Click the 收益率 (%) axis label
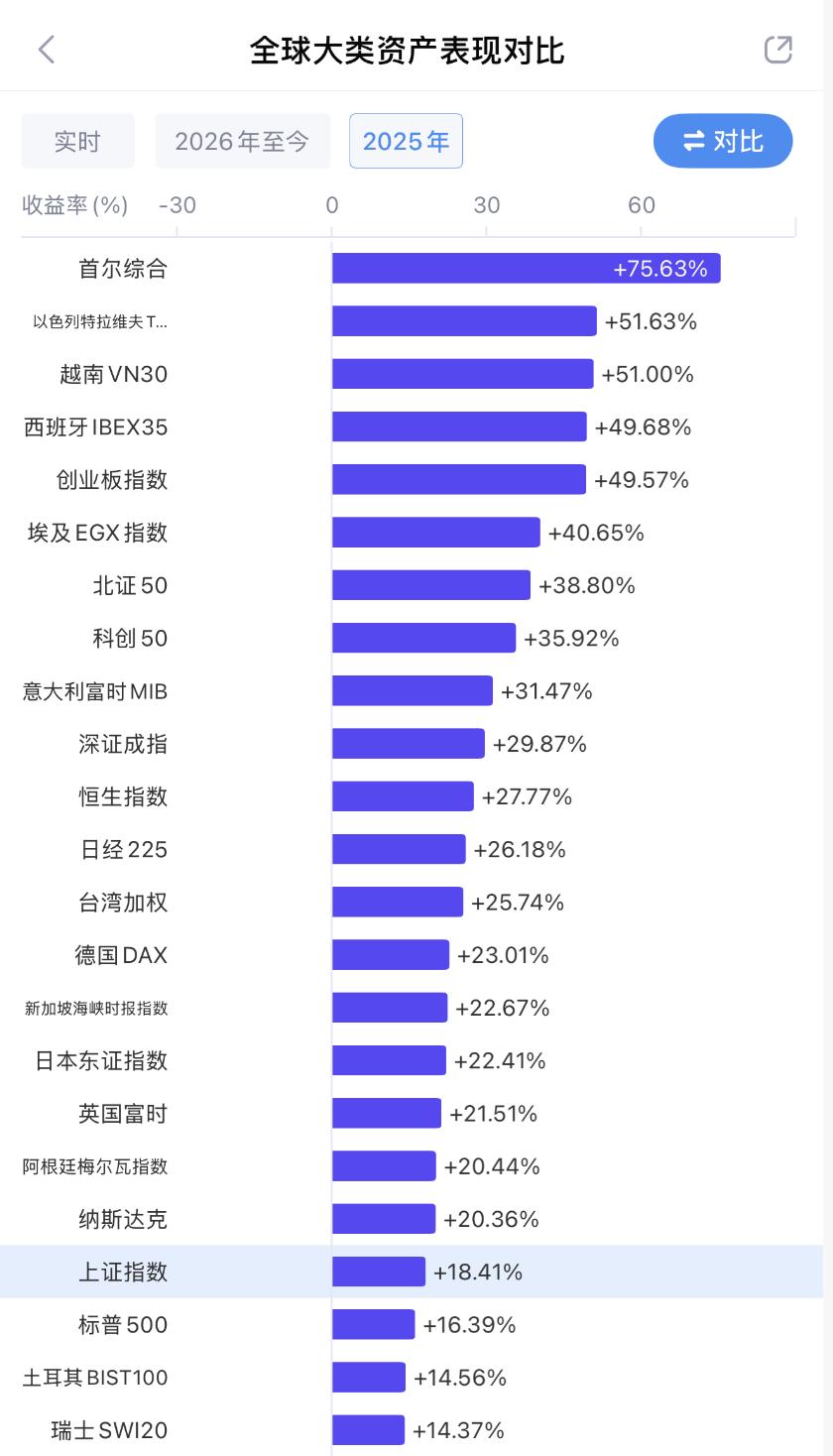The width and height of the screenshot is (833, 1456). (x=76, y=204)
